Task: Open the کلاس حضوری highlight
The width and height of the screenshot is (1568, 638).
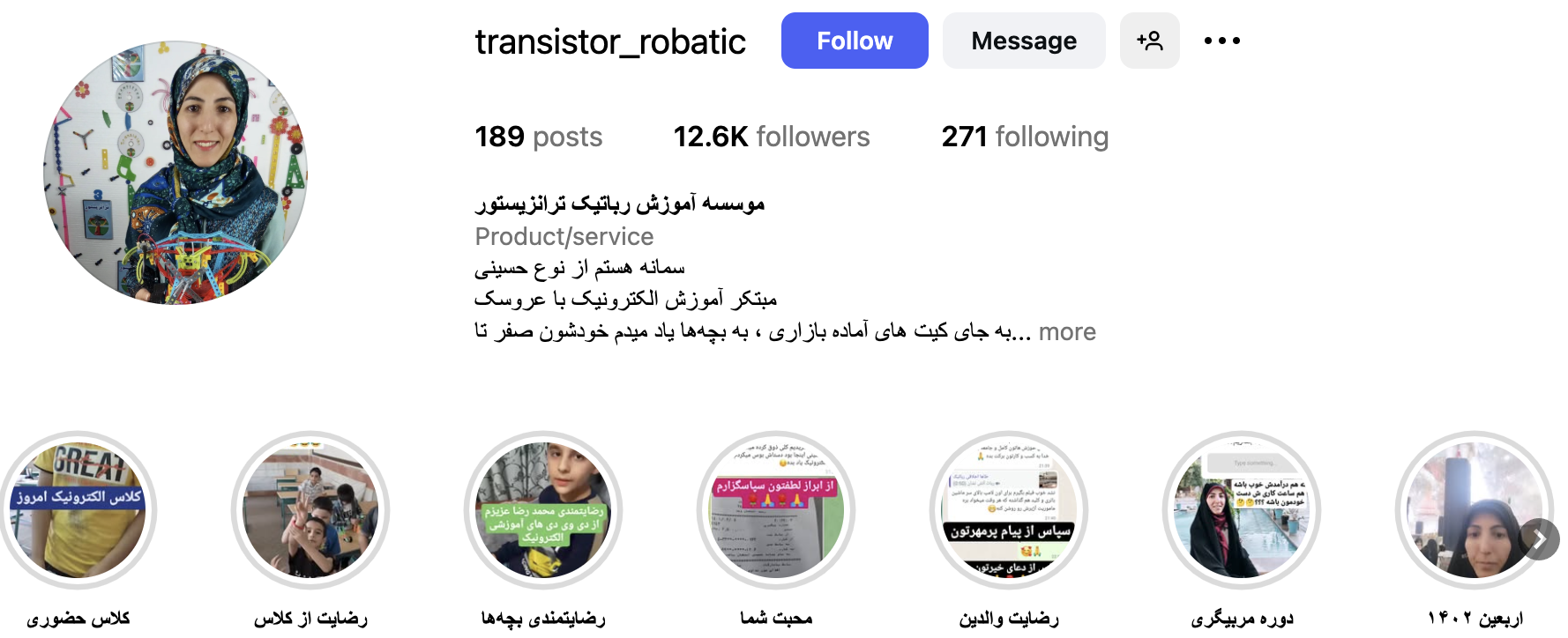Action: (x=78, y=510)
